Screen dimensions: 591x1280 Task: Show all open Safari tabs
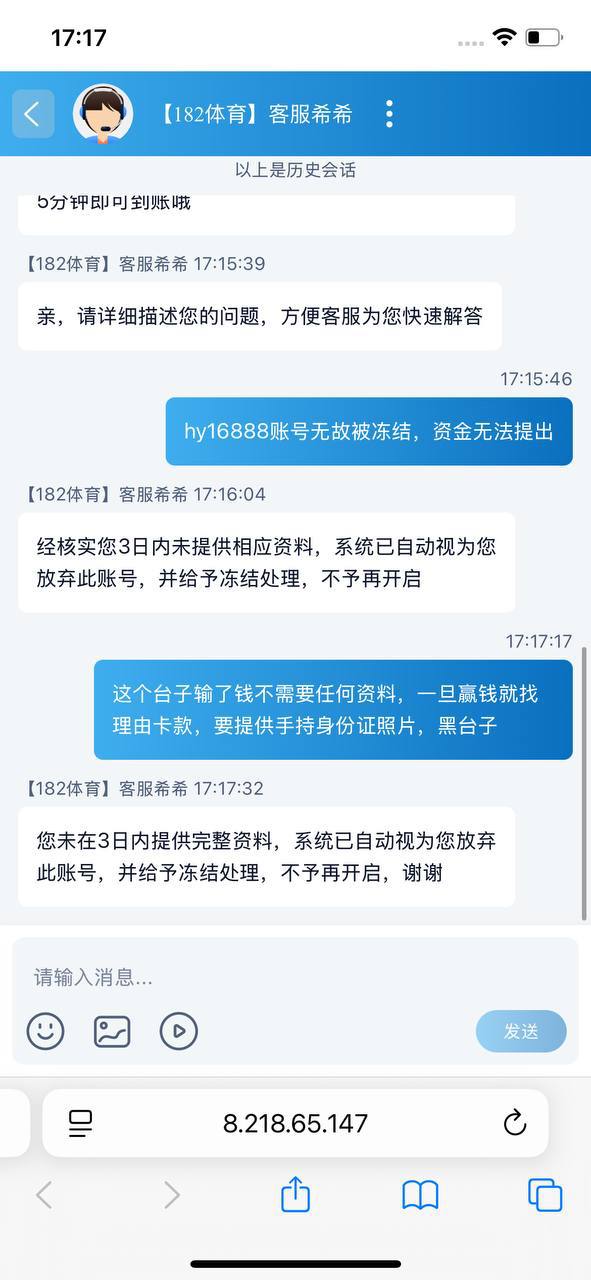click(545, 1195)
